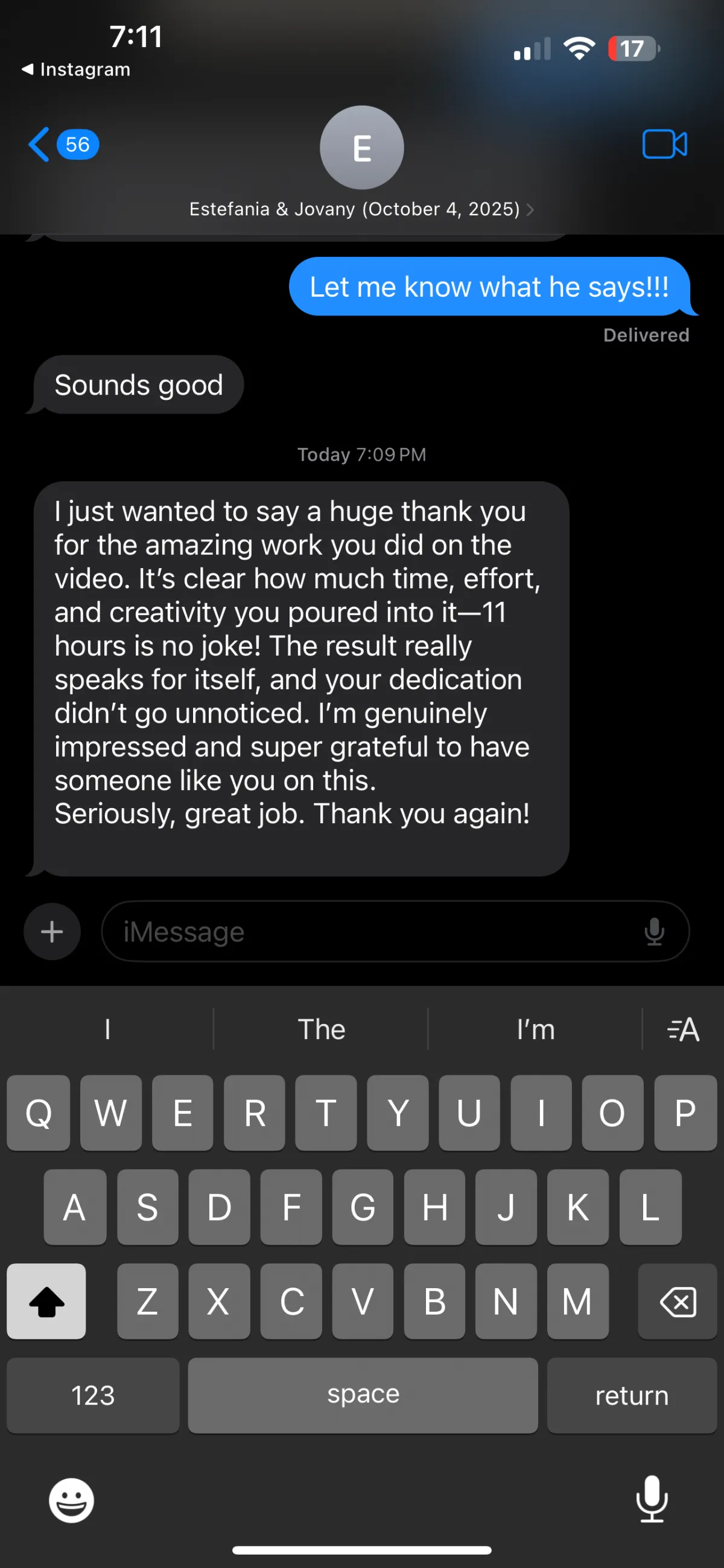Tap the return key
Screen dimensions: 724x1568
(632, 1395)
